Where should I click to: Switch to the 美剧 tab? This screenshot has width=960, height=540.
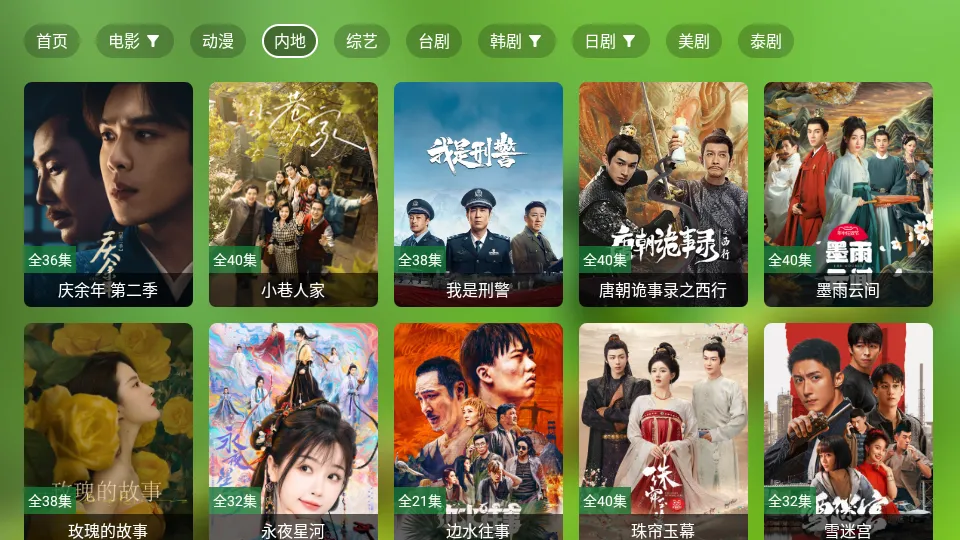point(694,41)
